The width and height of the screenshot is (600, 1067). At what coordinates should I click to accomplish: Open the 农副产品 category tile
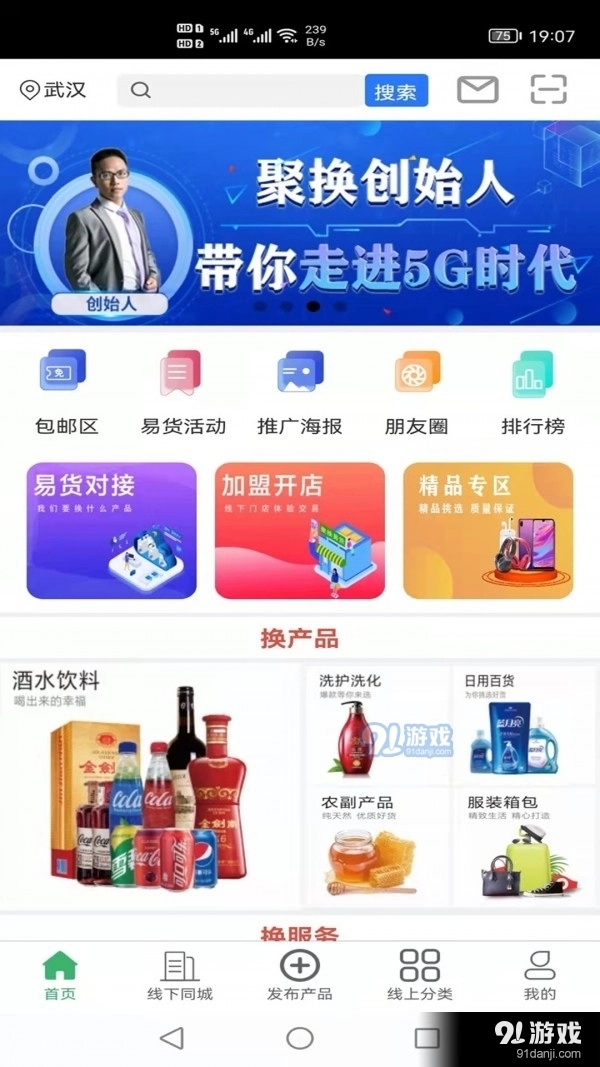pos(377,845)
